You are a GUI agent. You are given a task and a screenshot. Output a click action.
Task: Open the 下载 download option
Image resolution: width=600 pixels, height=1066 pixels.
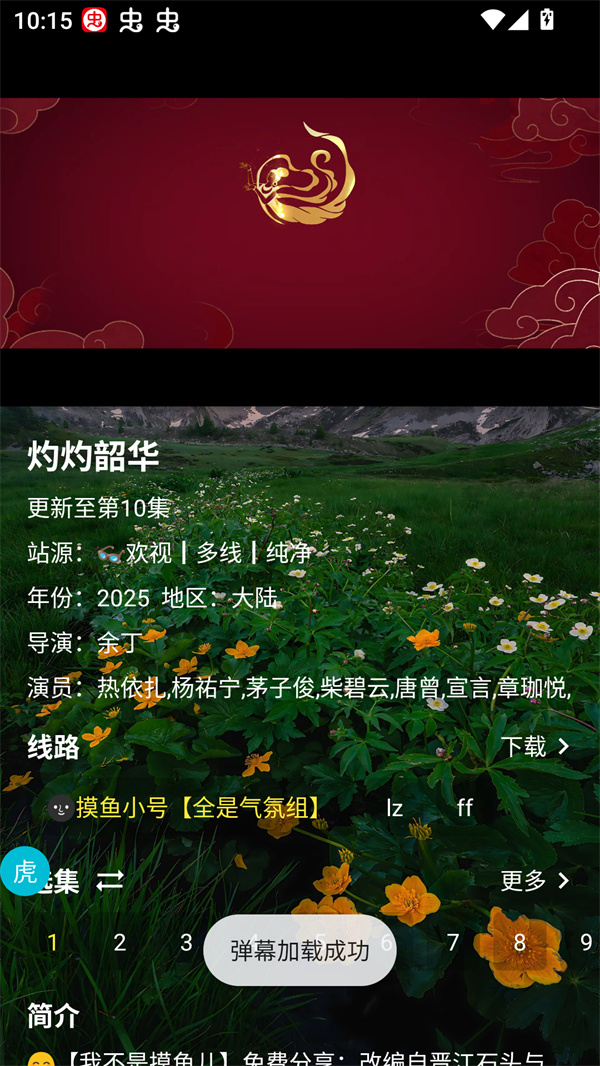535,747
